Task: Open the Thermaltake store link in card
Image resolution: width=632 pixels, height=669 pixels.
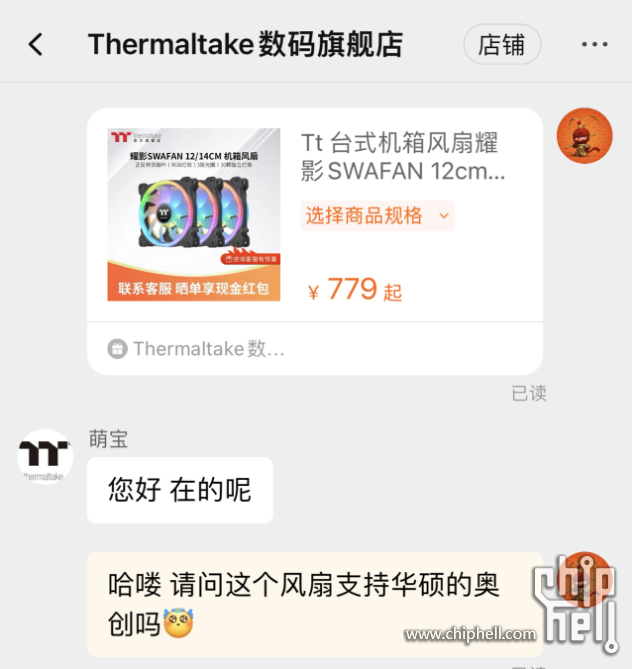Action: tap(198, 349)
